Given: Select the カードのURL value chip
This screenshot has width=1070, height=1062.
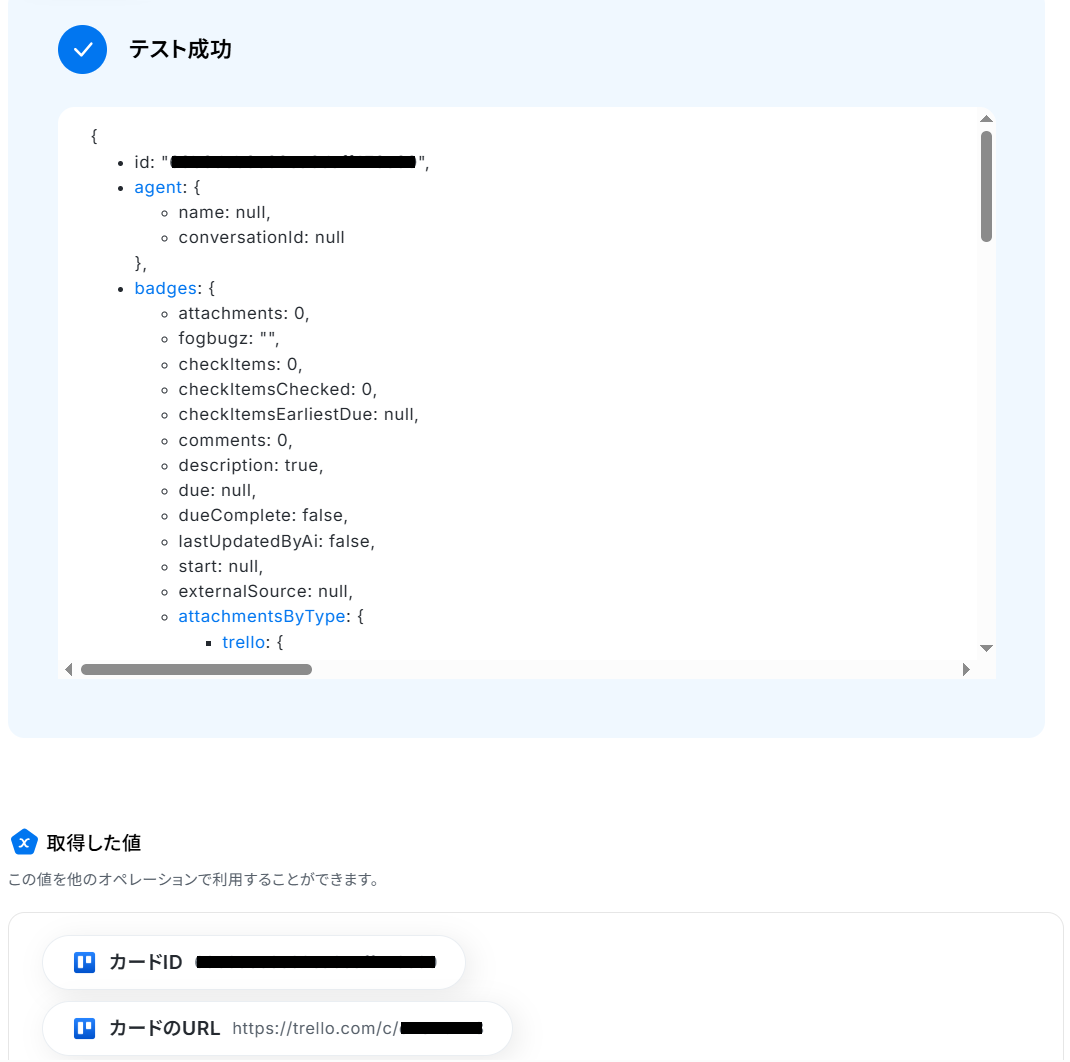Looking at the screenshot, I should (277, 1028).
